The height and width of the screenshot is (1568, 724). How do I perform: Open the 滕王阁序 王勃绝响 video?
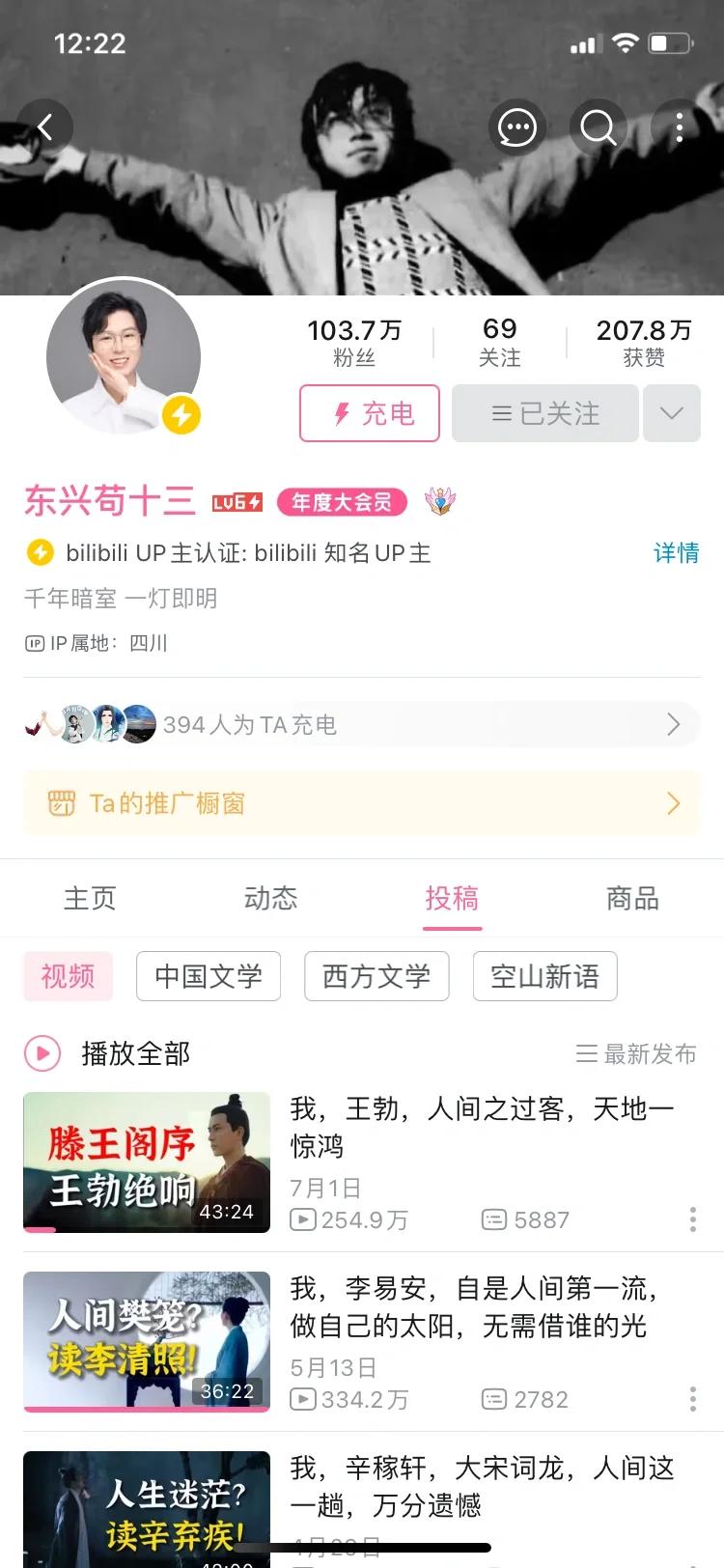point(147,1162)
